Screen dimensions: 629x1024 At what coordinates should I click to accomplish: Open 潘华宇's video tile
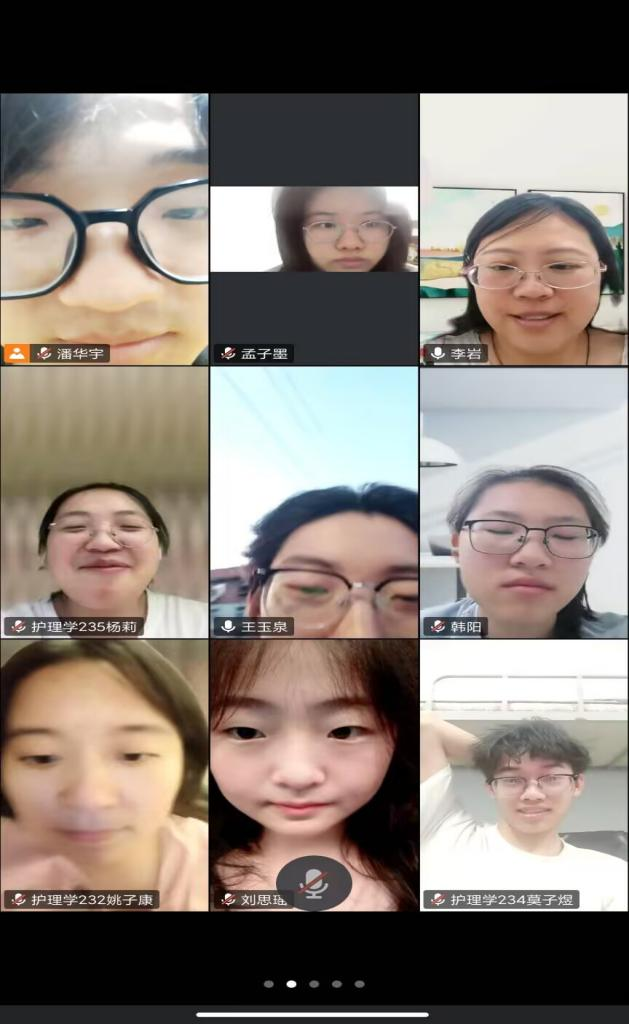coord(104,230)
